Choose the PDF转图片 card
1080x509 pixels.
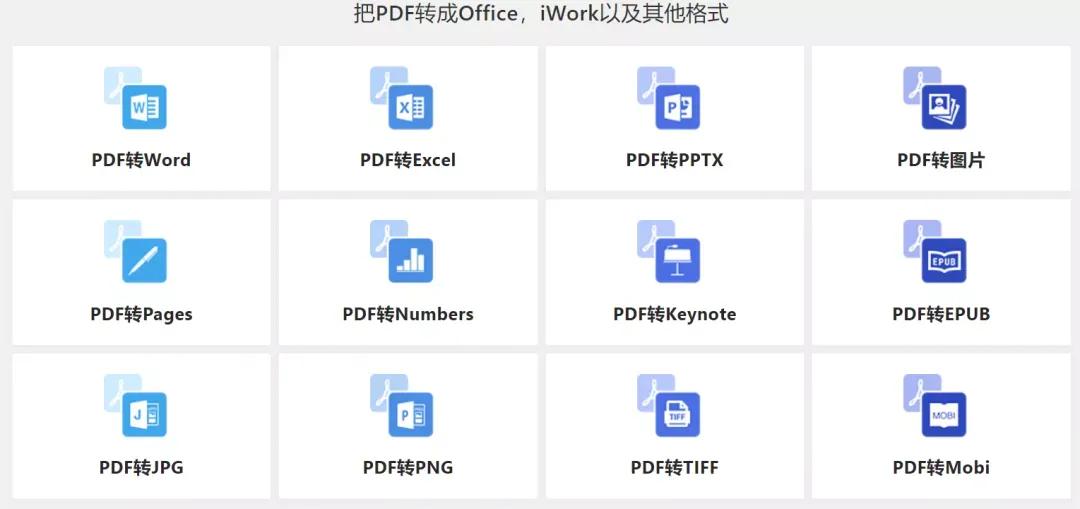coord(941,118)
